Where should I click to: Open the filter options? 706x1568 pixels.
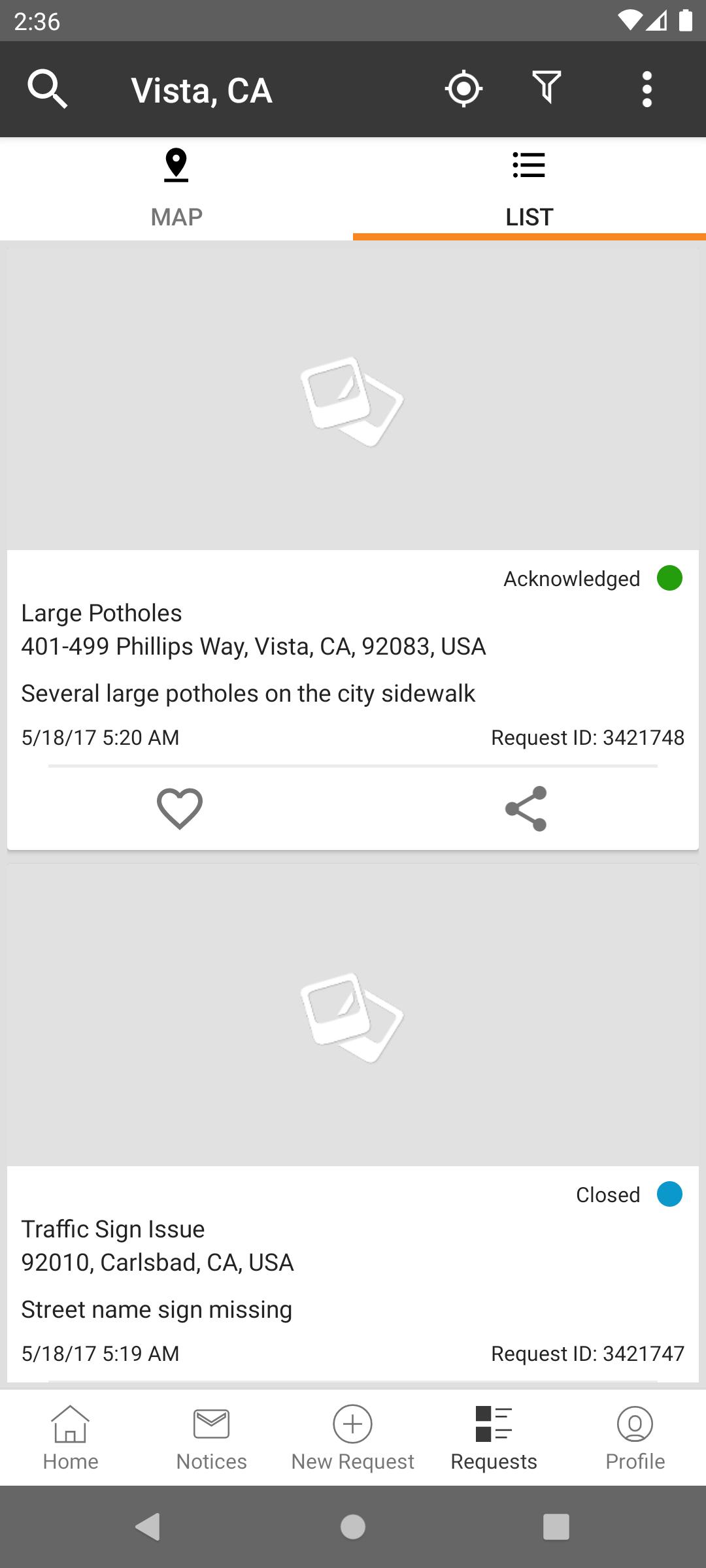click(546, 88)
